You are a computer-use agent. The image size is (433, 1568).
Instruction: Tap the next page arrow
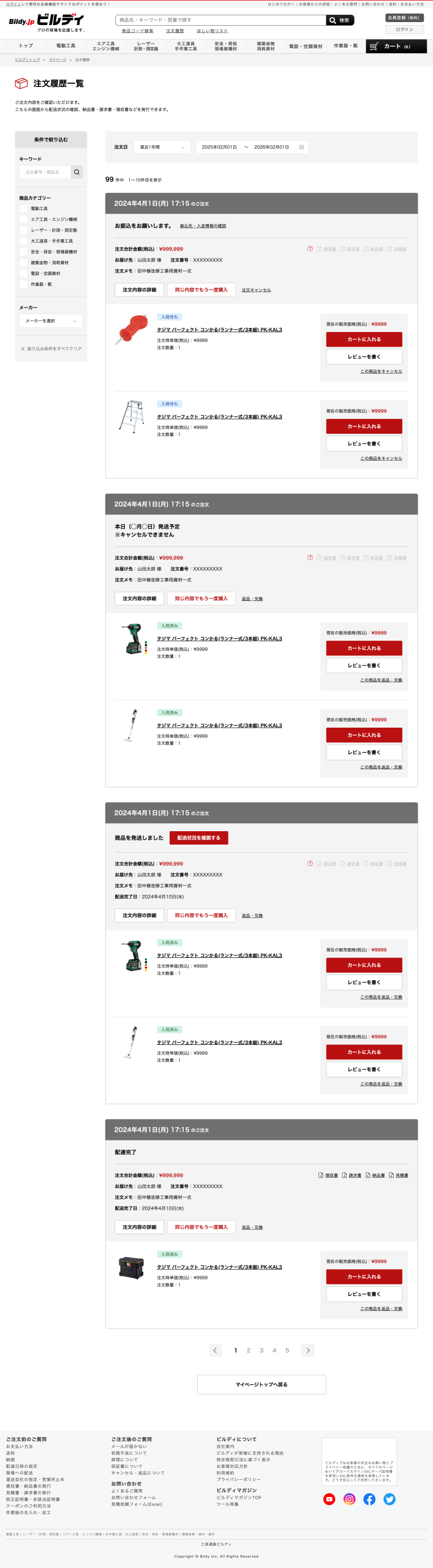[308, 1351]
